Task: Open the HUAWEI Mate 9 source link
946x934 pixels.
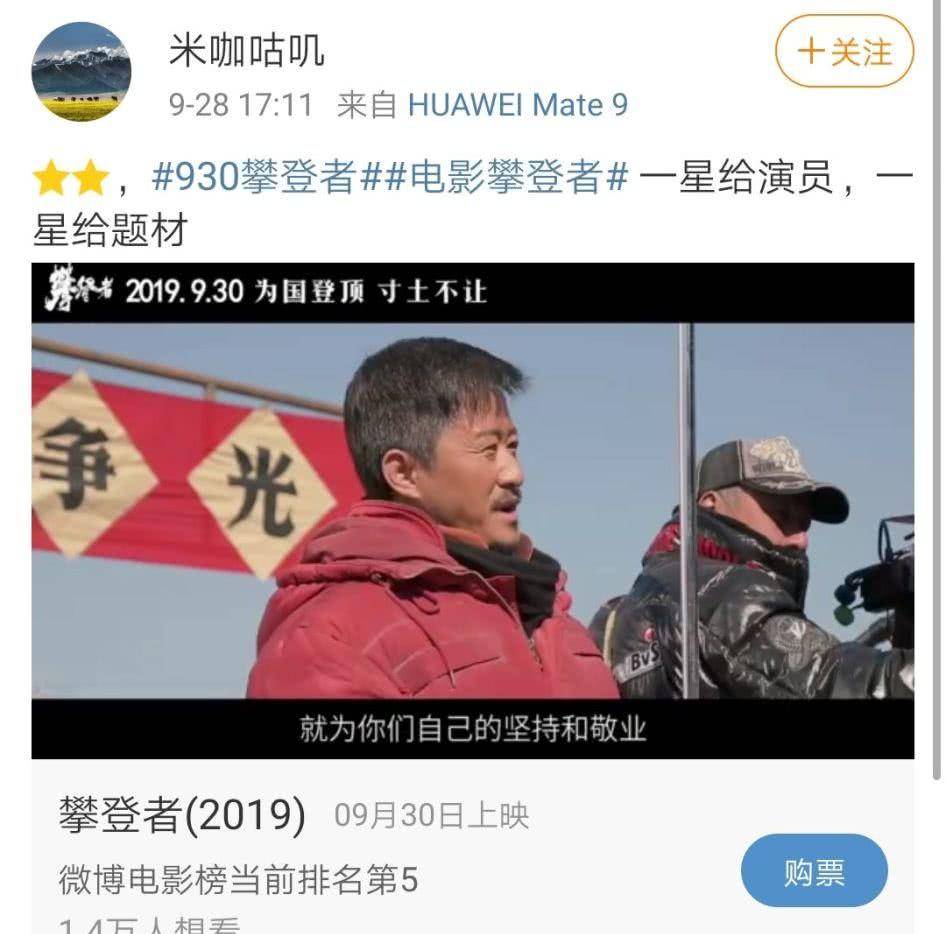Action: point(517,105)
